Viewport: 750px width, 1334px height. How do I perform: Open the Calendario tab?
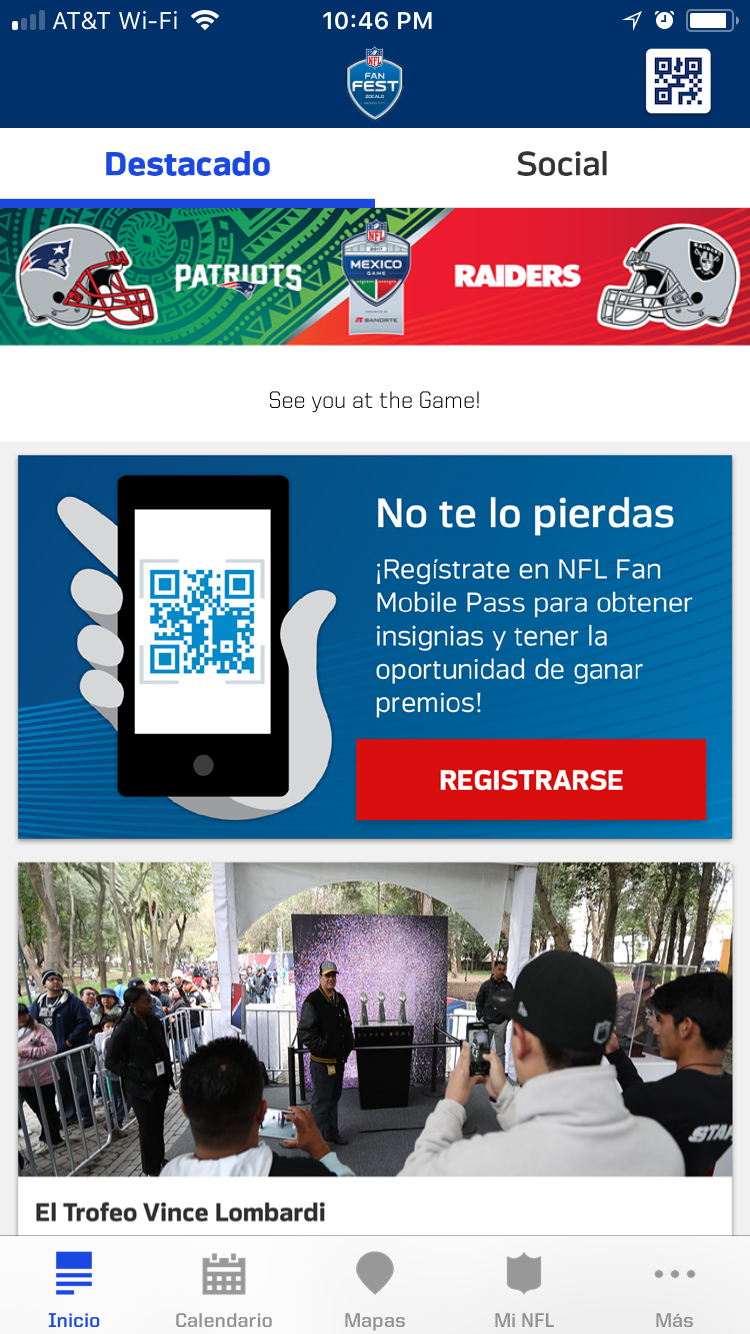(223, 1288)
